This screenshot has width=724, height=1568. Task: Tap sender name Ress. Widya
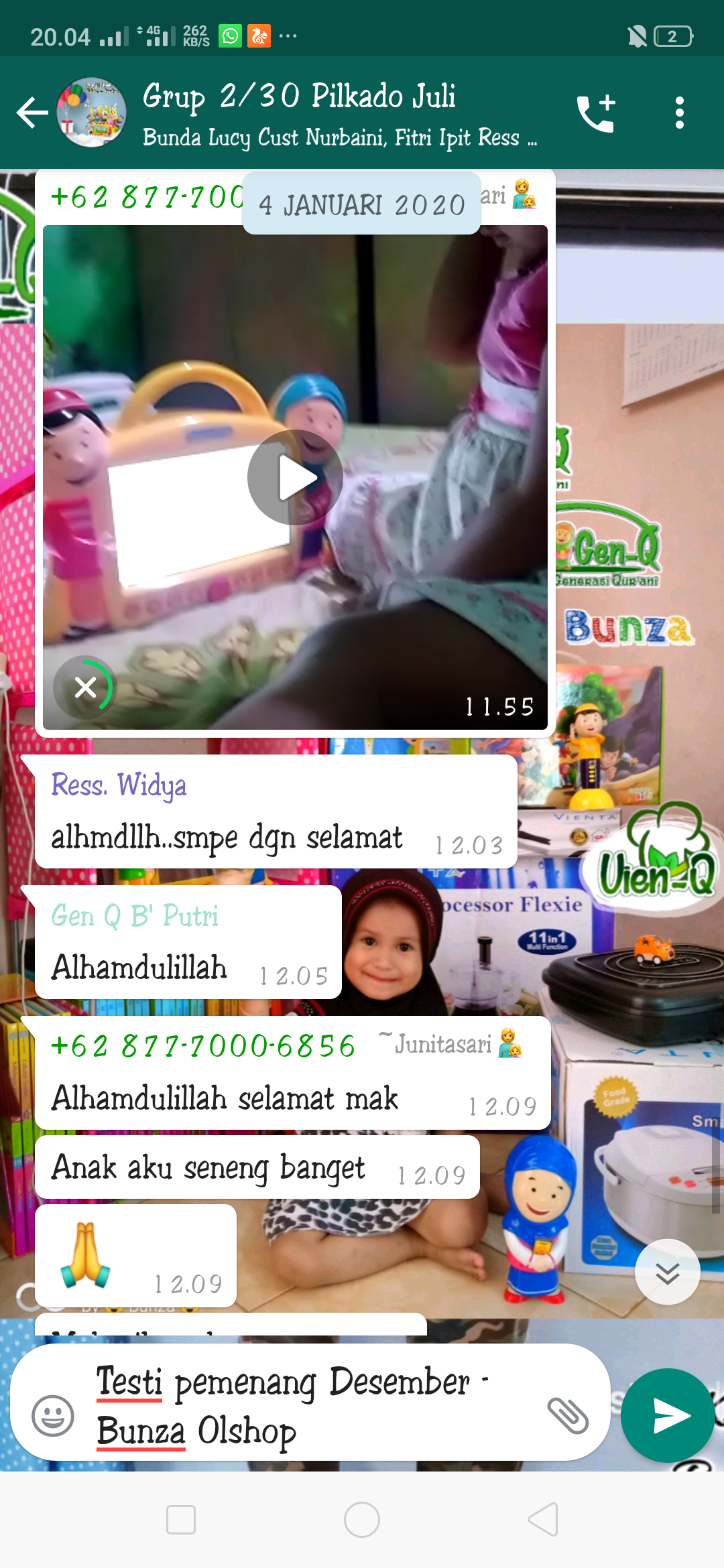point(119,785)
